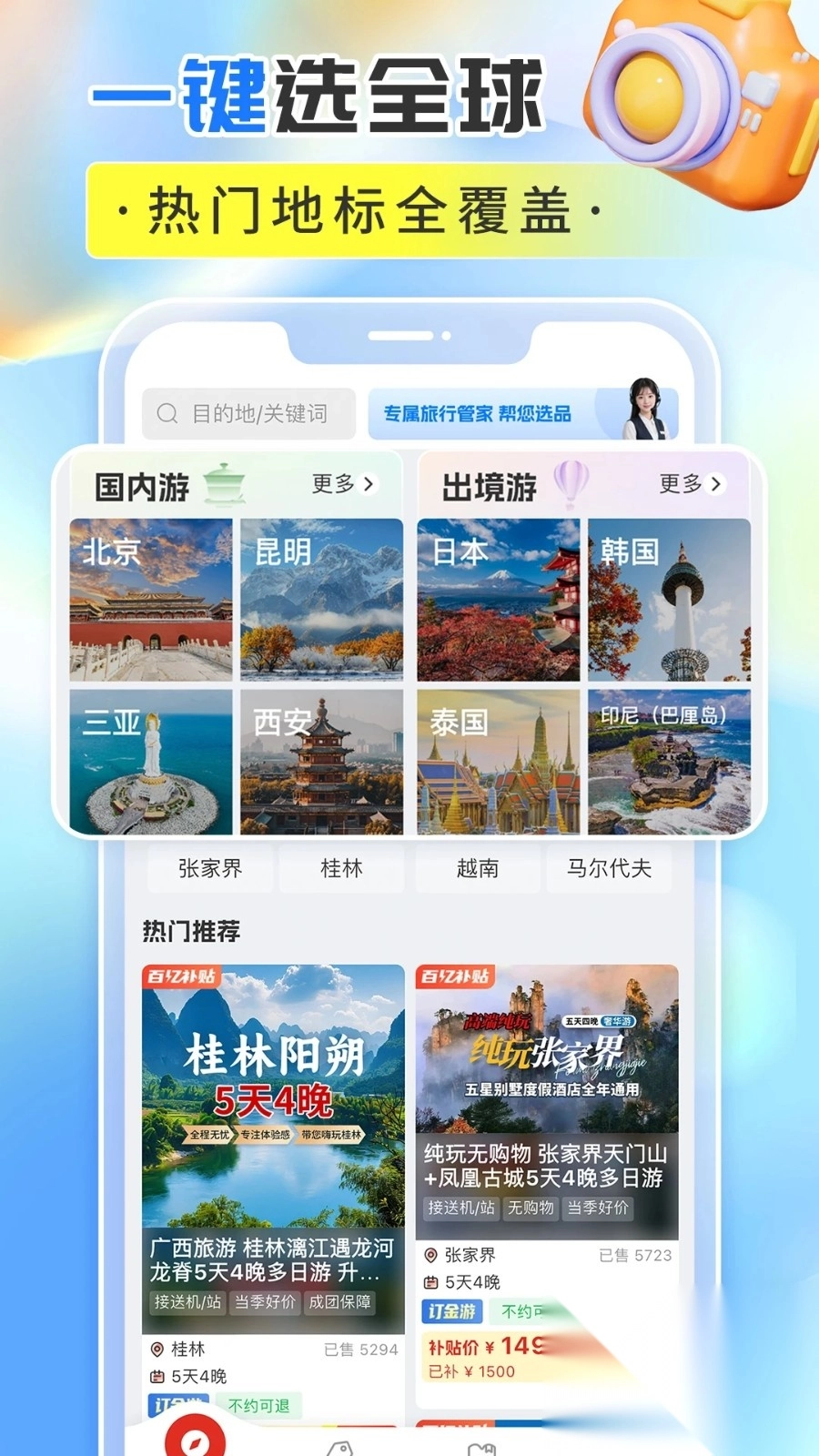Image resolution: width=819 pixels, height=1456 pixels.
Task: Click the 目的地/关键词 search input field
Action: (x=249, y=414)
